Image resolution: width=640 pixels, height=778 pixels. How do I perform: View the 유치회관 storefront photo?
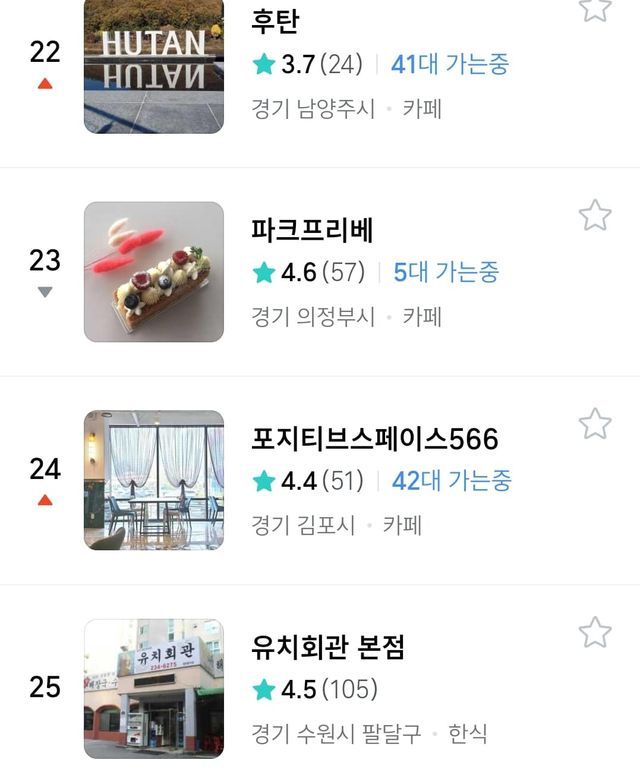tap(154, 688)
